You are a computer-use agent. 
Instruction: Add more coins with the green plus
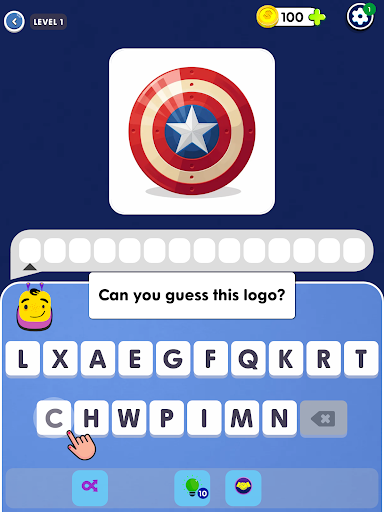[x=317, y=17]
